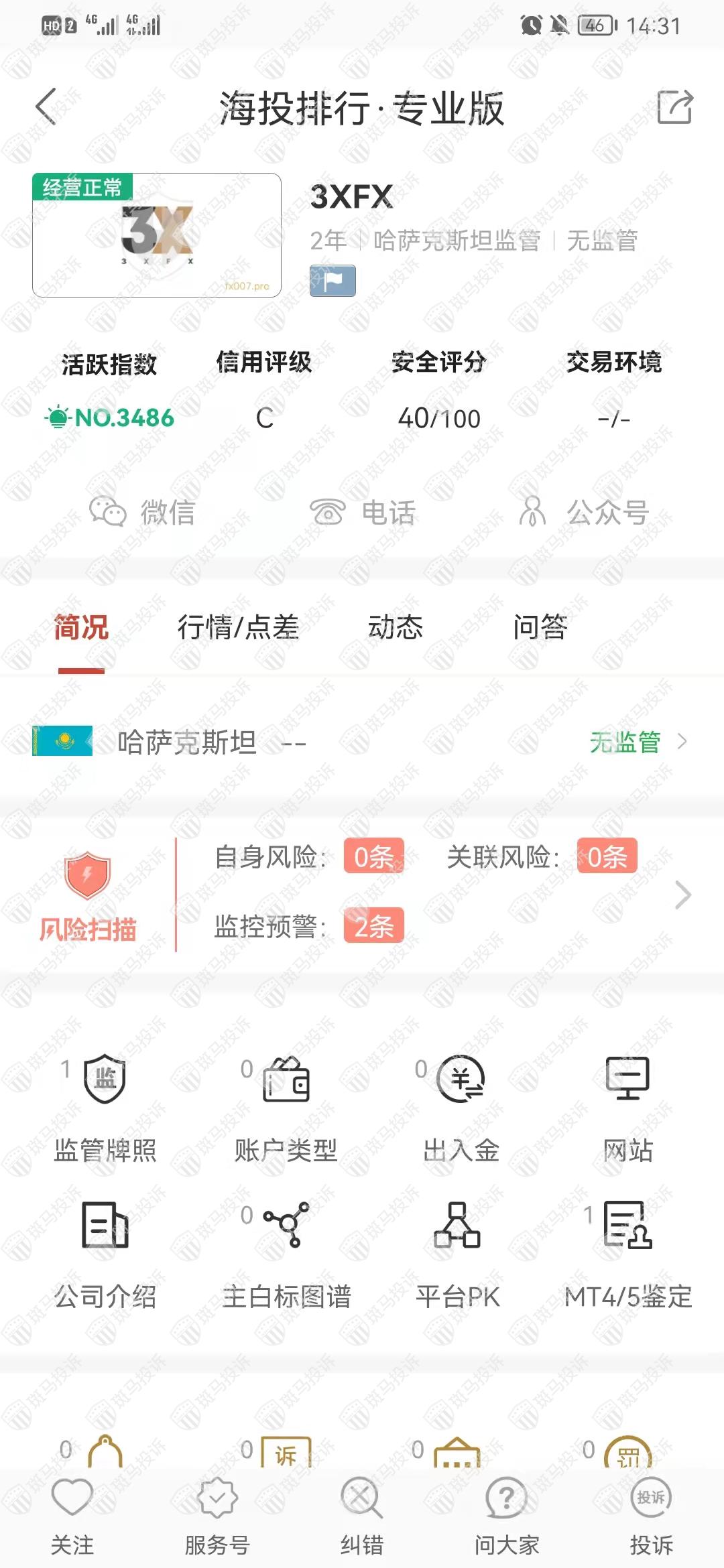Call the broker using 电话
This screenshot has width=724, height=1568.
point(362,513)
